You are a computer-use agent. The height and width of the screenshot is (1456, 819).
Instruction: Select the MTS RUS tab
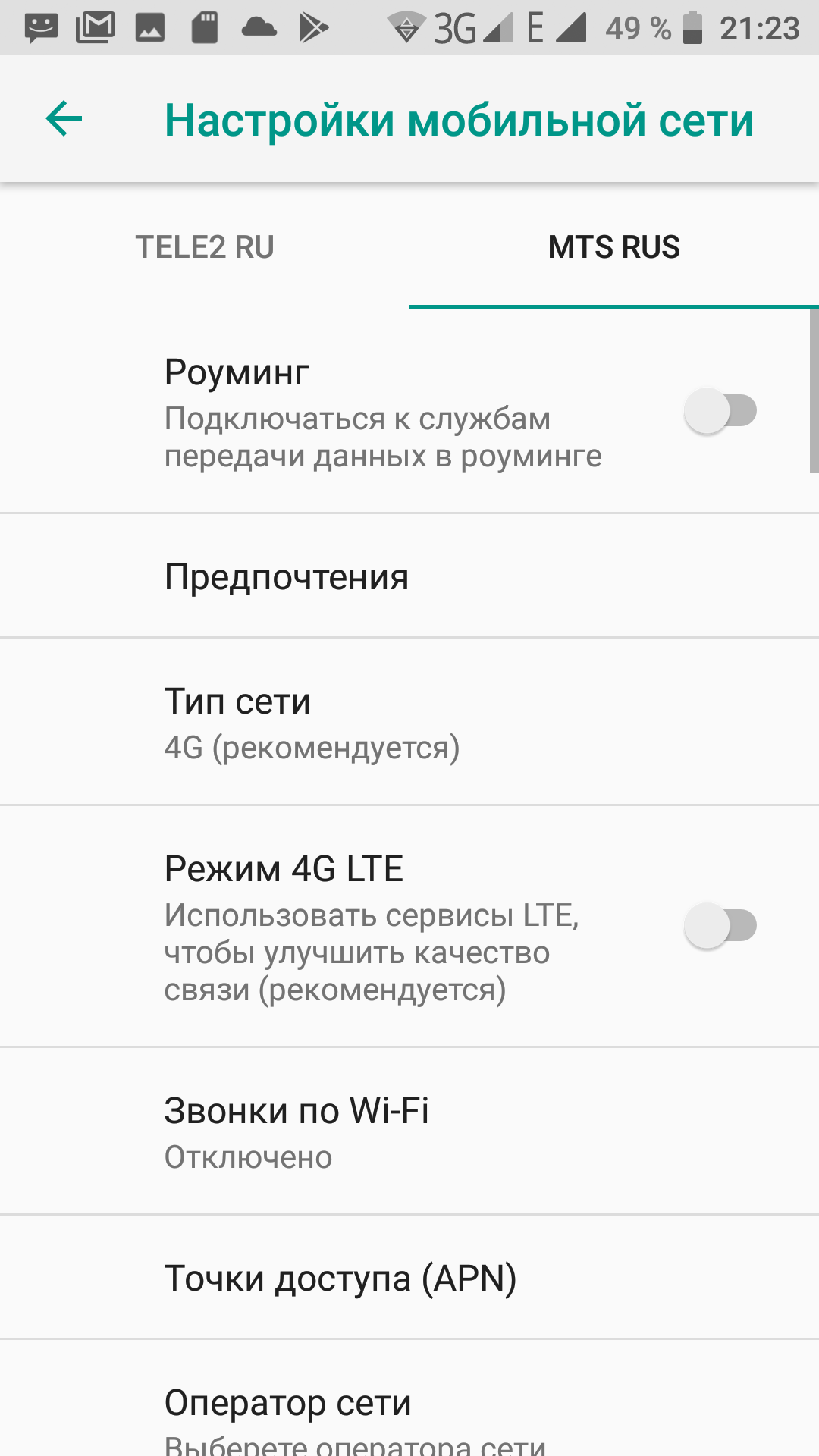pyautogui.click(x=613, y=247)
